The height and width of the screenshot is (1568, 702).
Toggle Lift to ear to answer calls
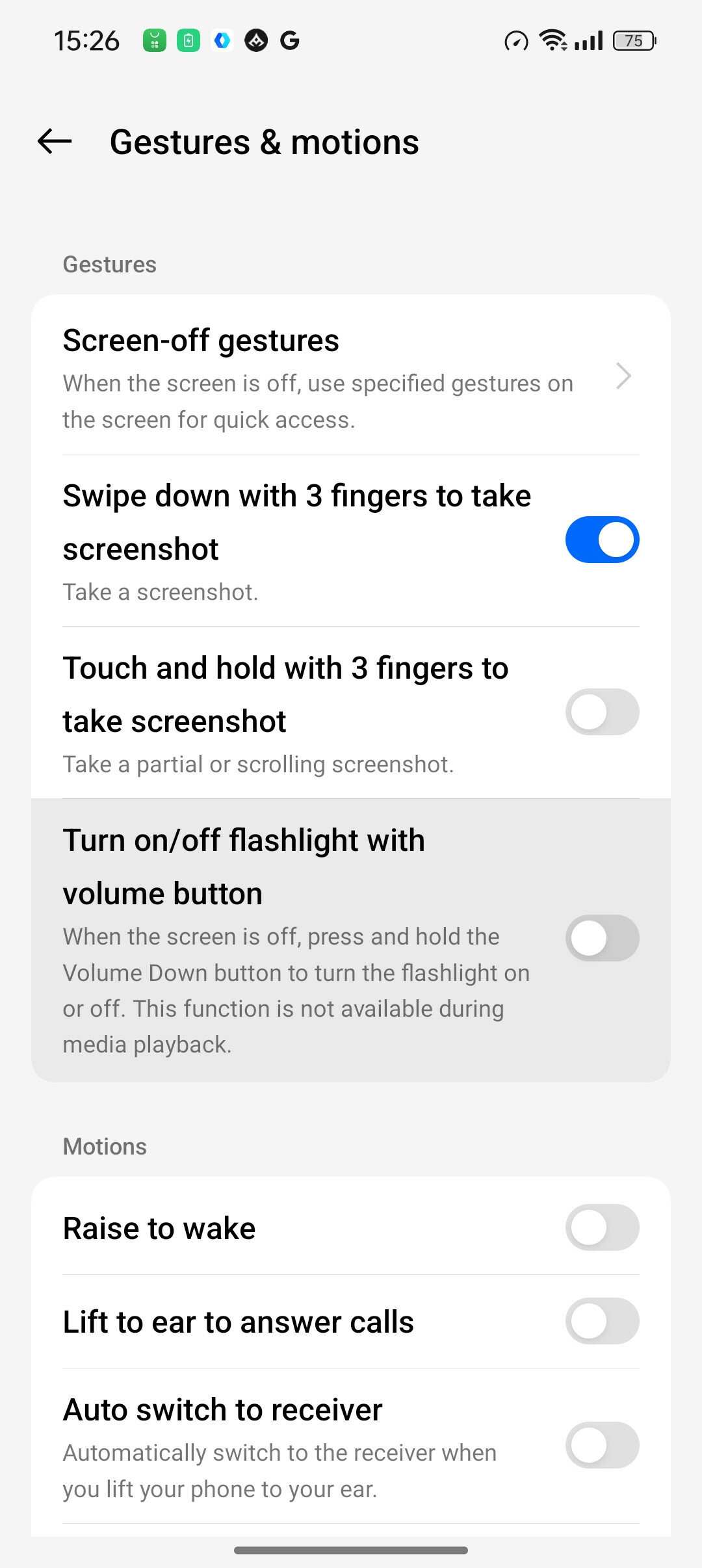point(602,1321)
